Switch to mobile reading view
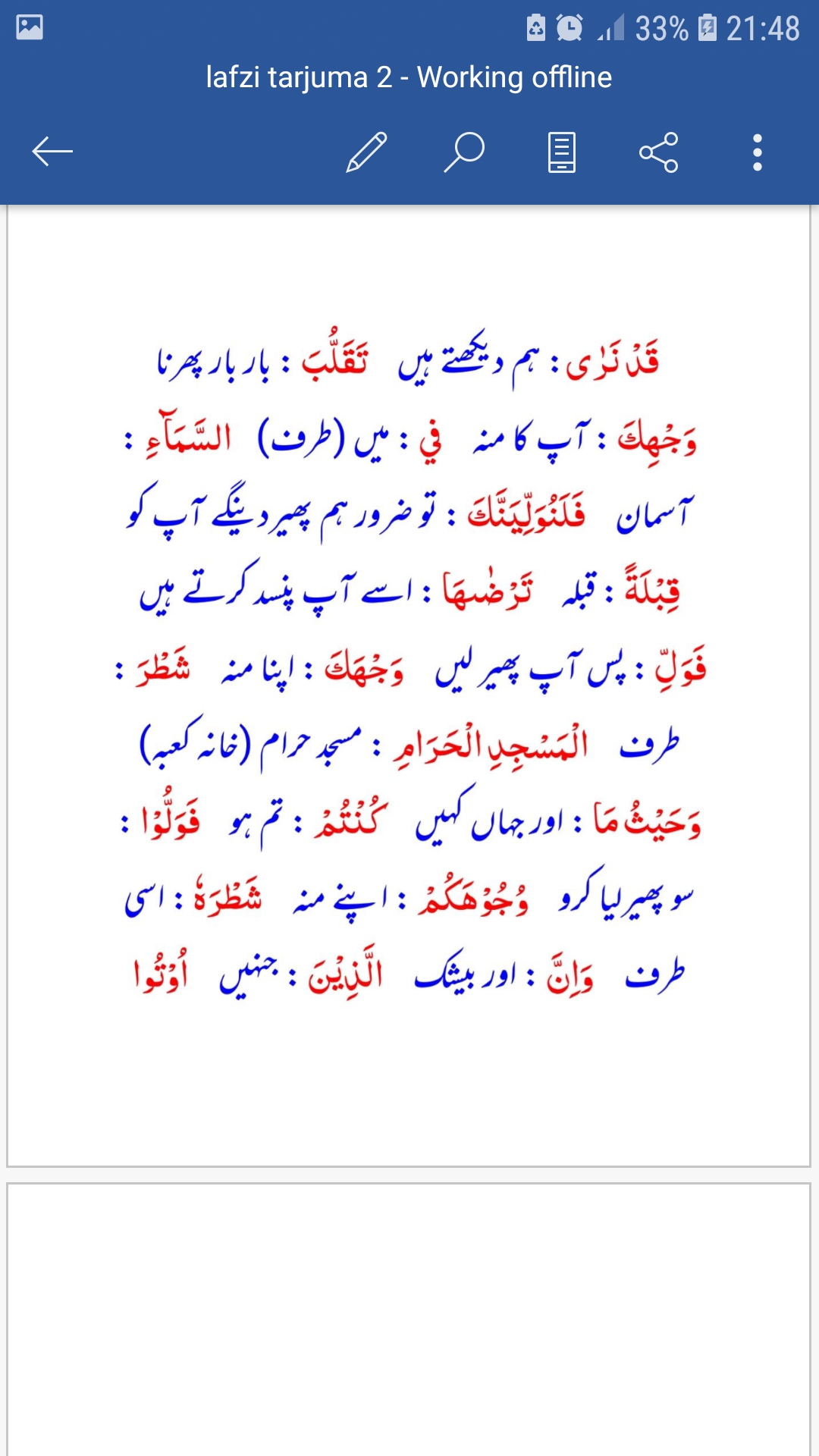 562,152
